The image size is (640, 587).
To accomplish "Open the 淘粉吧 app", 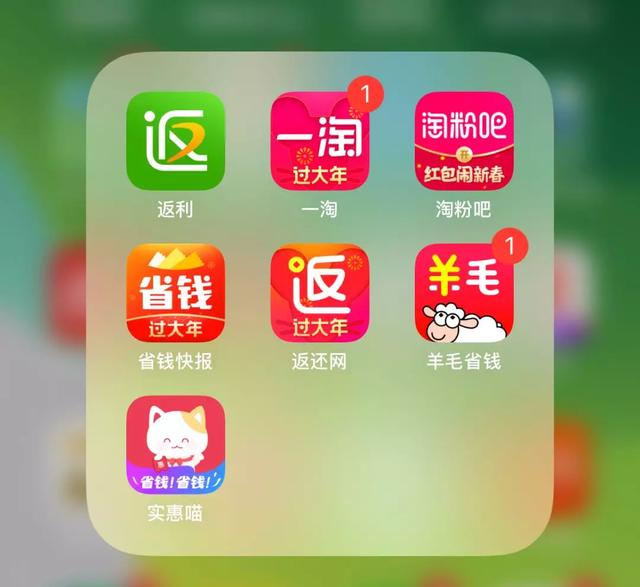I will (x=464, y=142).
